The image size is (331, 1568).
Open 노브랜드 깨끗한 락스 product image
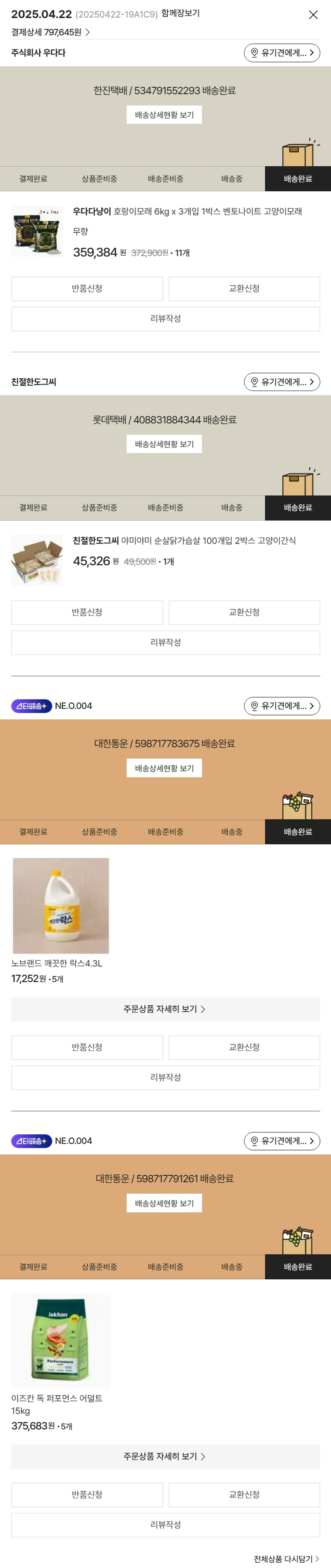coord(60,905)
